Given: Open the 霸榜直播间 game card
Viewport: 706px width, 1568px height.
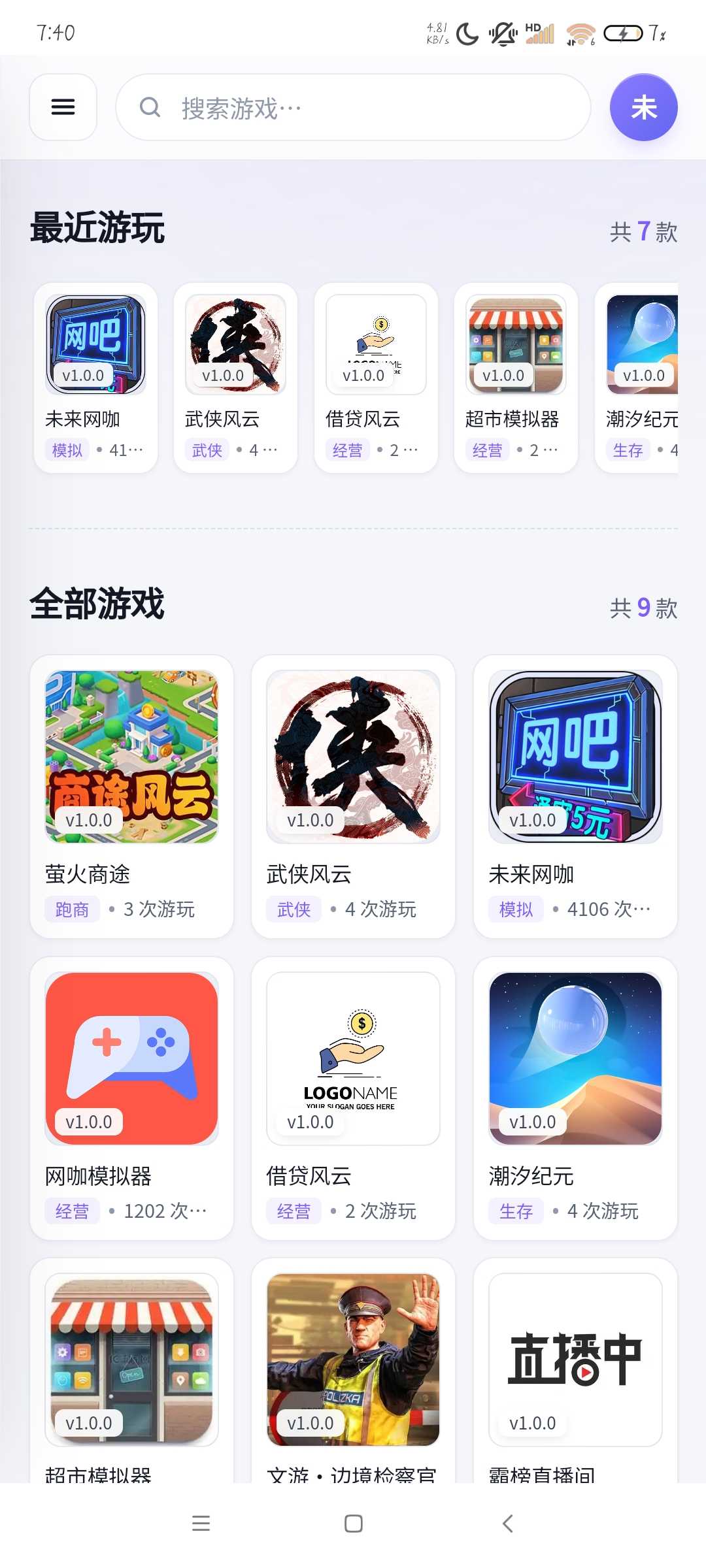Looking at the screenshot, I should point(575,1370).
